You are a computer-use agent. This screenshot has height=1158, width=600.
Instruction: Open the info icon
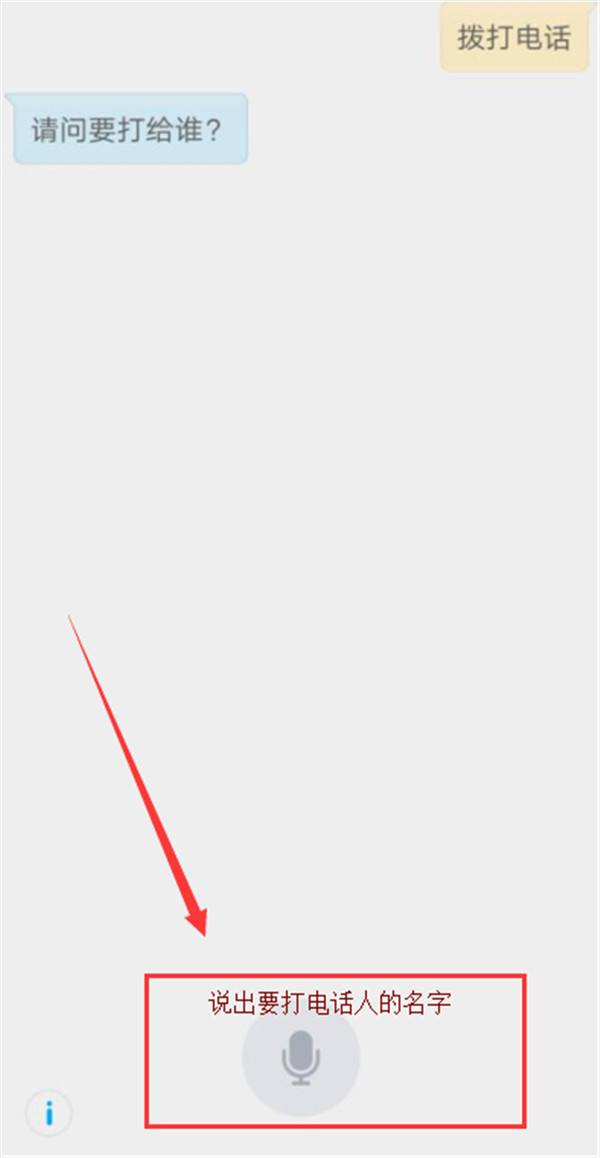tap(49, 1113)
